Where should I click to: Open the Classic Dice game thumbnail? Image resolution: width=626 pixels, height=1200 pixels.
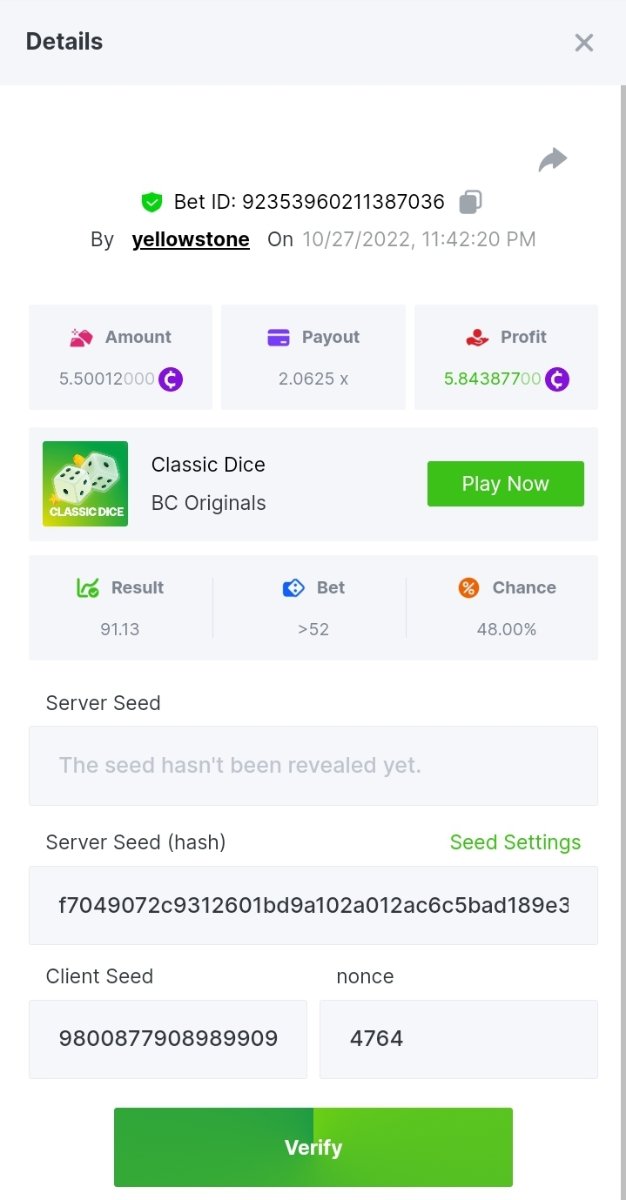coord(85,484)
